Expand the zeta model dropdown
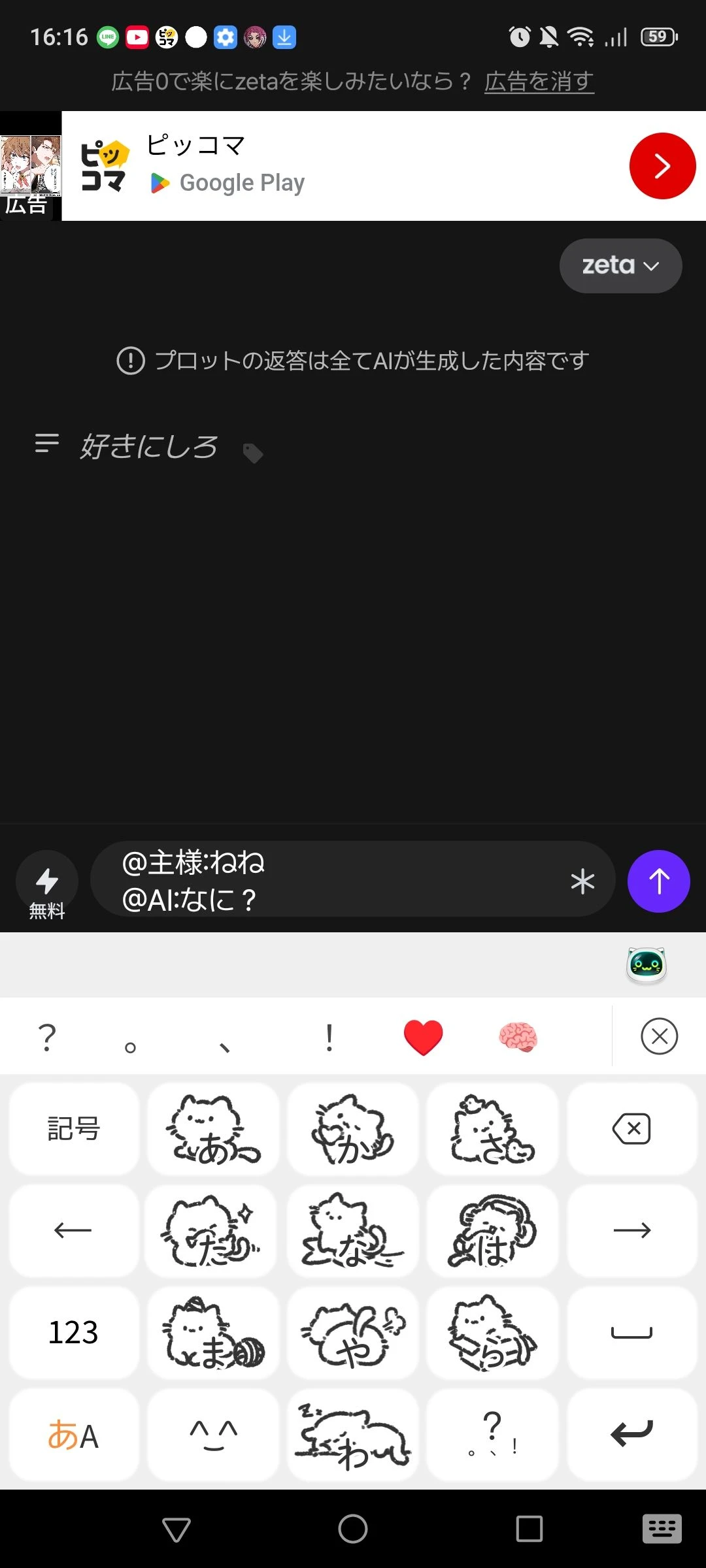Image resolution: width=706 pixels, height=1568 pixels. (x=620, y=266)
